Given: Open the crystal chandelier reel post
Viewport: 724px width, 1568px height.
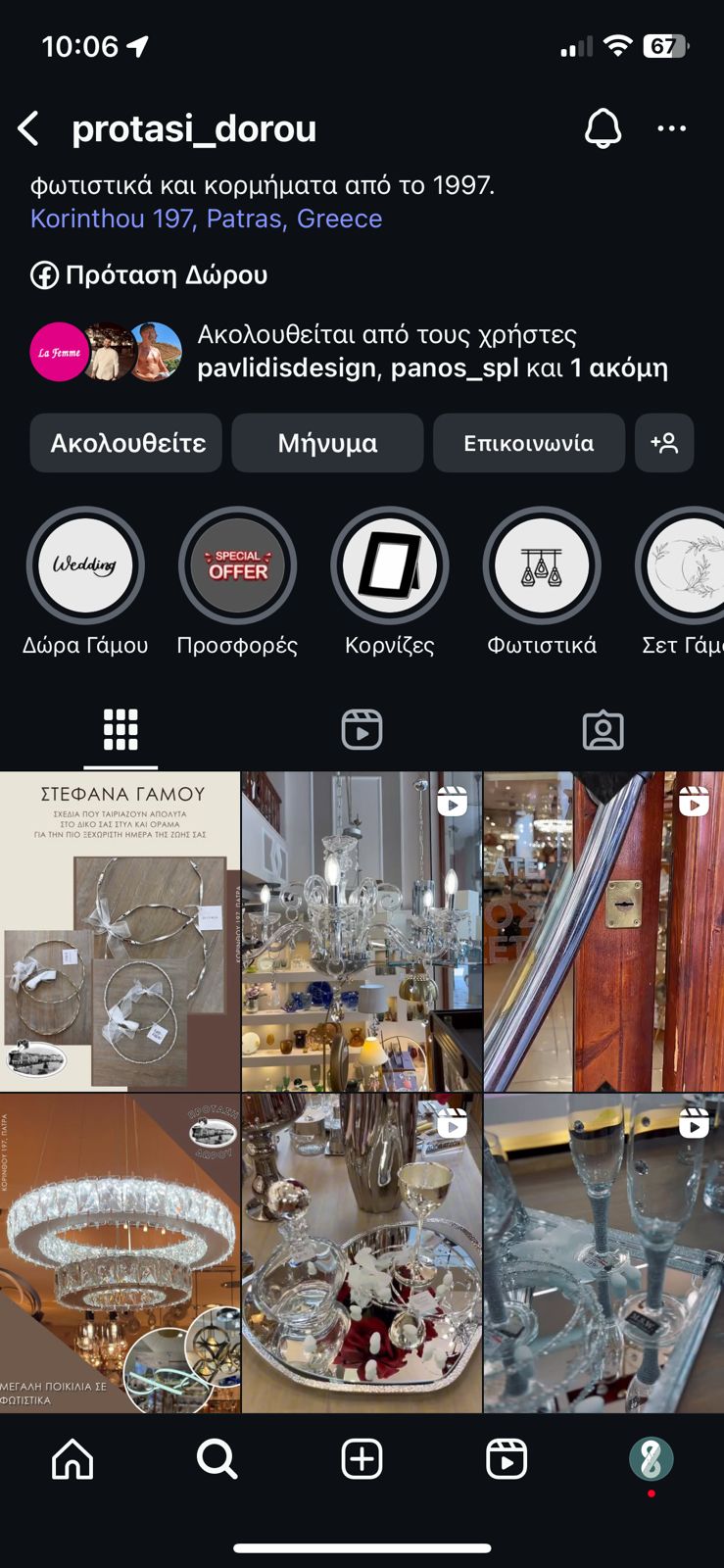Looking at the screenshot, I should coord(362,931).
